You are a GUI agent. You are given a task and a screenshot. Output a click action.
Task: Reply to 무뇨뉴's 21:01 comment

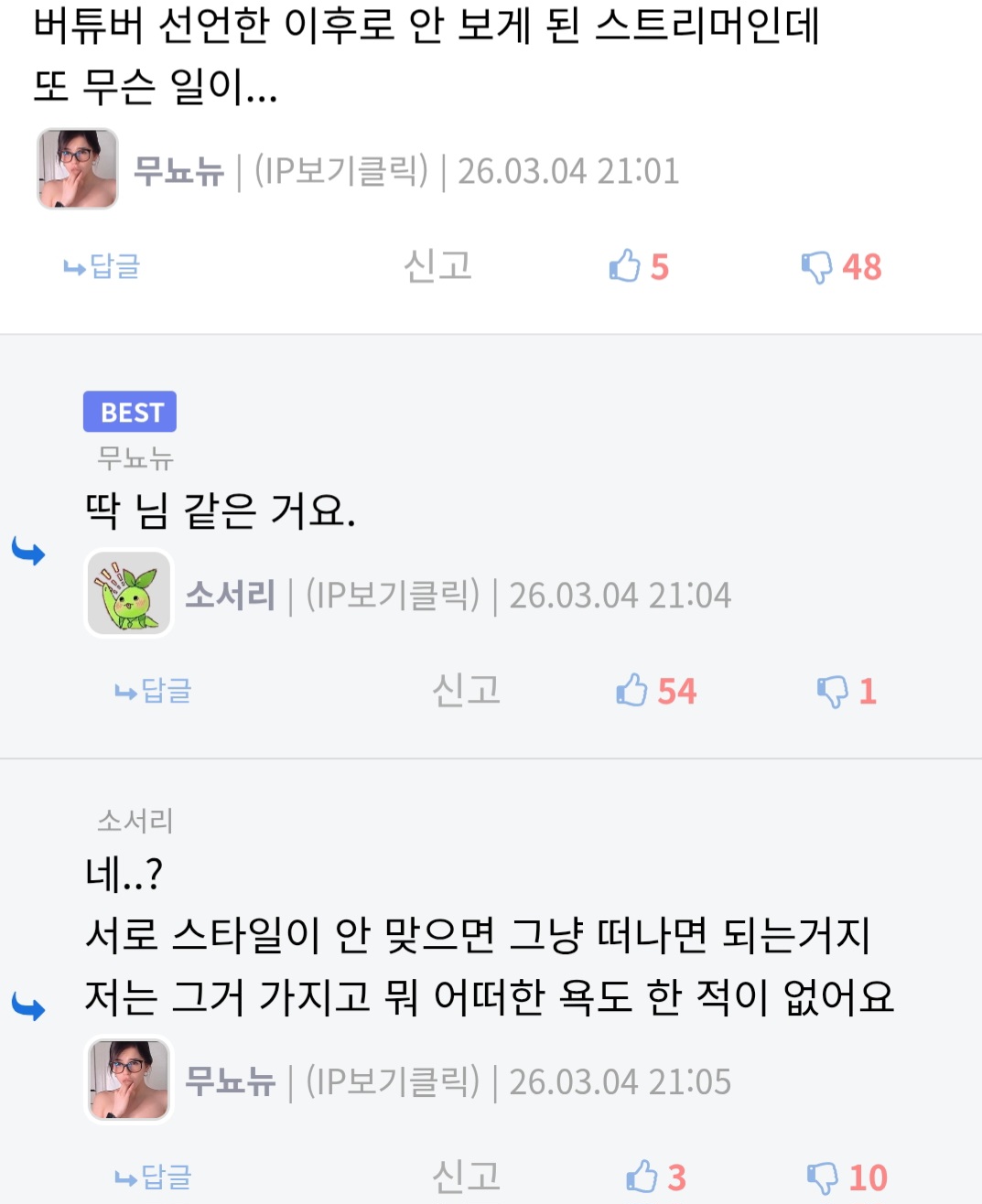[102, 266]
